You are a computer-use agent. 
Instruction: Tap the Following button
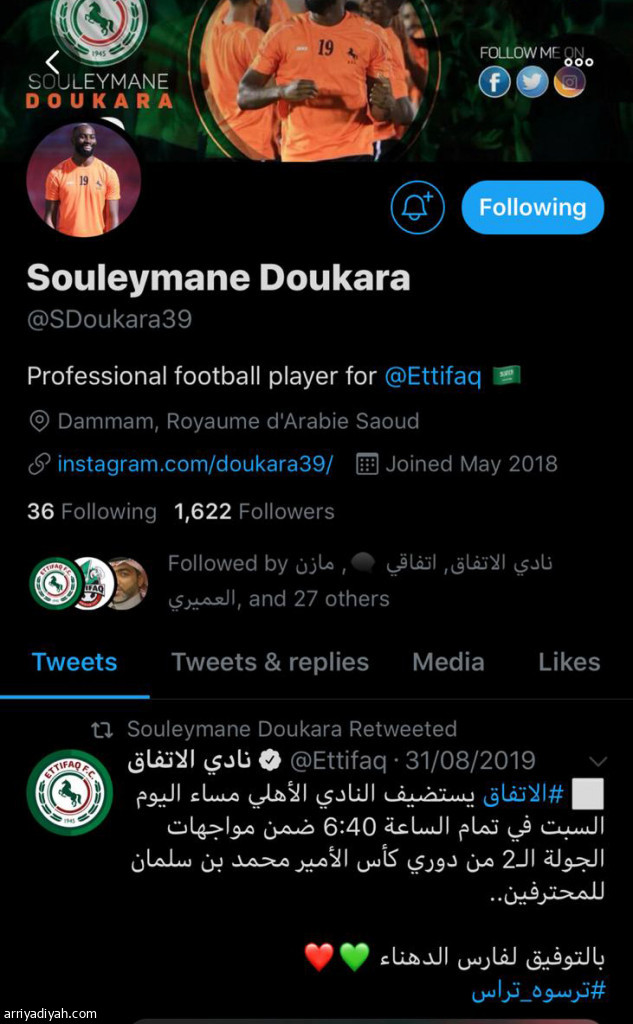532,207
